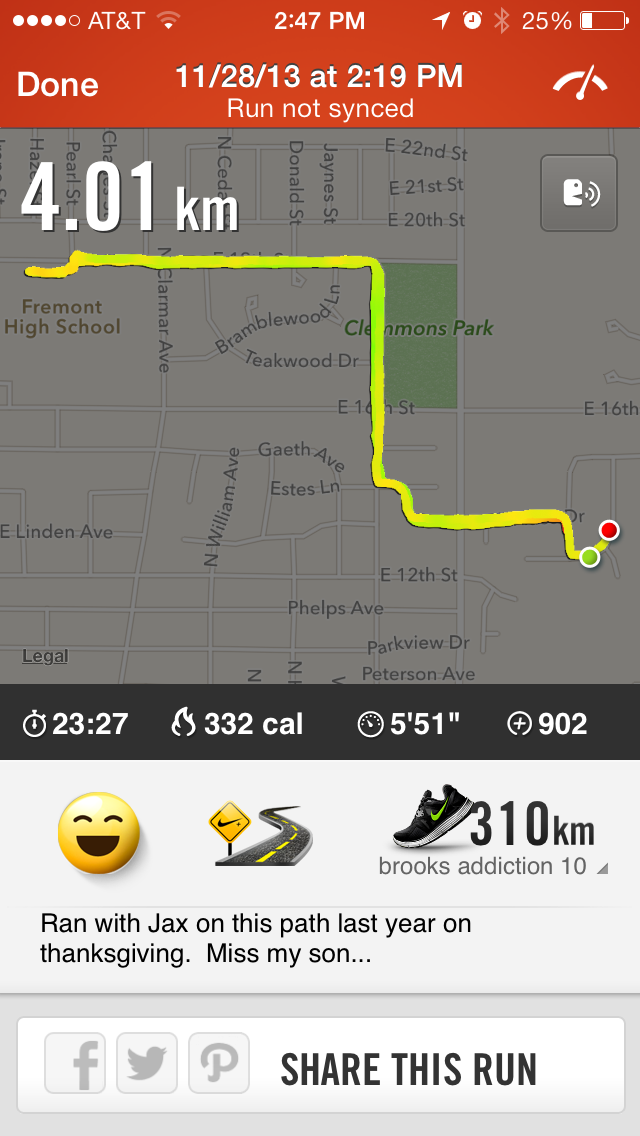Open the pace speedometer icon
Viewport: 640px width, 1136px height.
coord(580,84)
